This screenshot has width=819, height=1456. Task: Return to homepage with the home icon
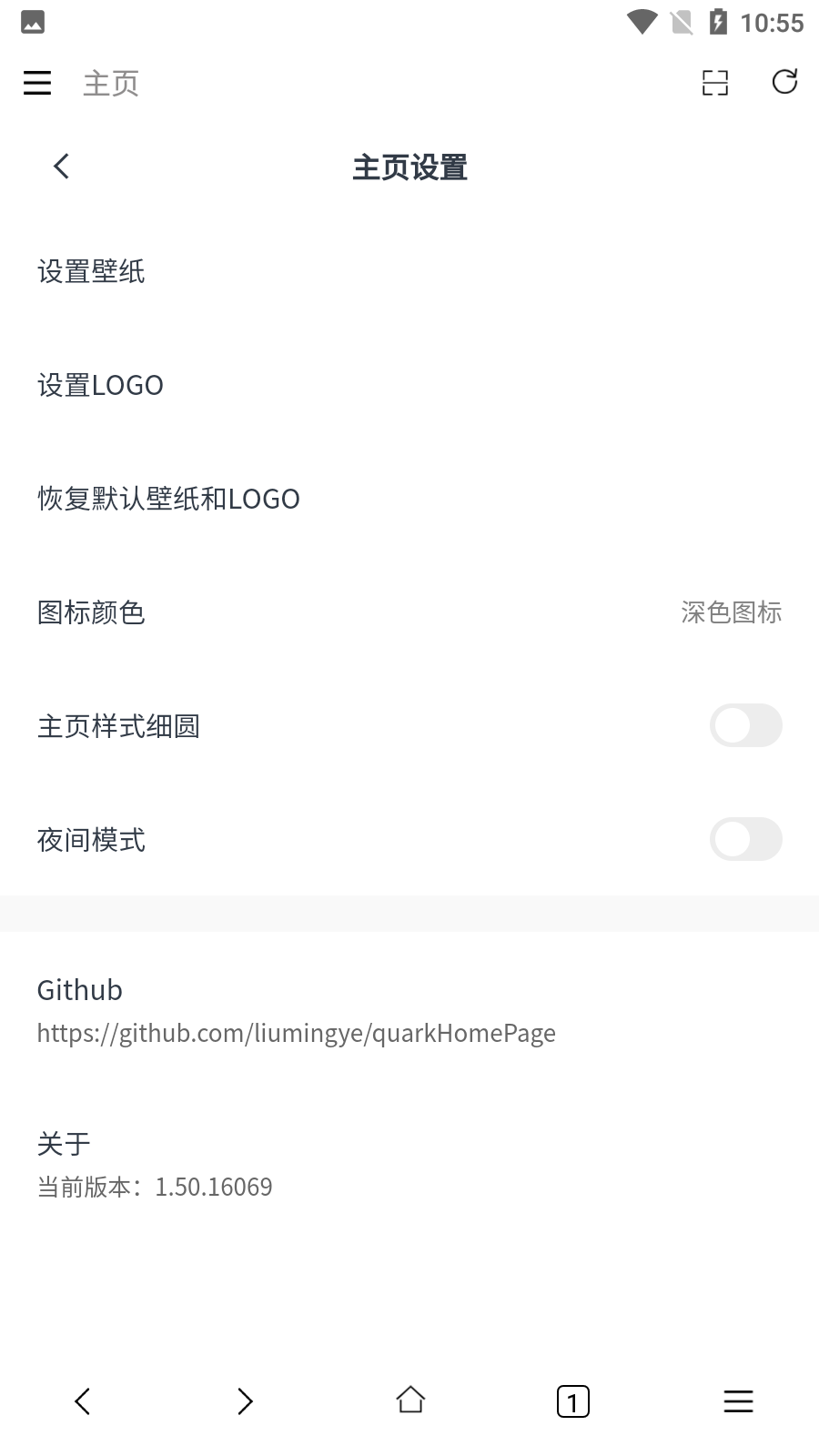[x=409, y=1401]
